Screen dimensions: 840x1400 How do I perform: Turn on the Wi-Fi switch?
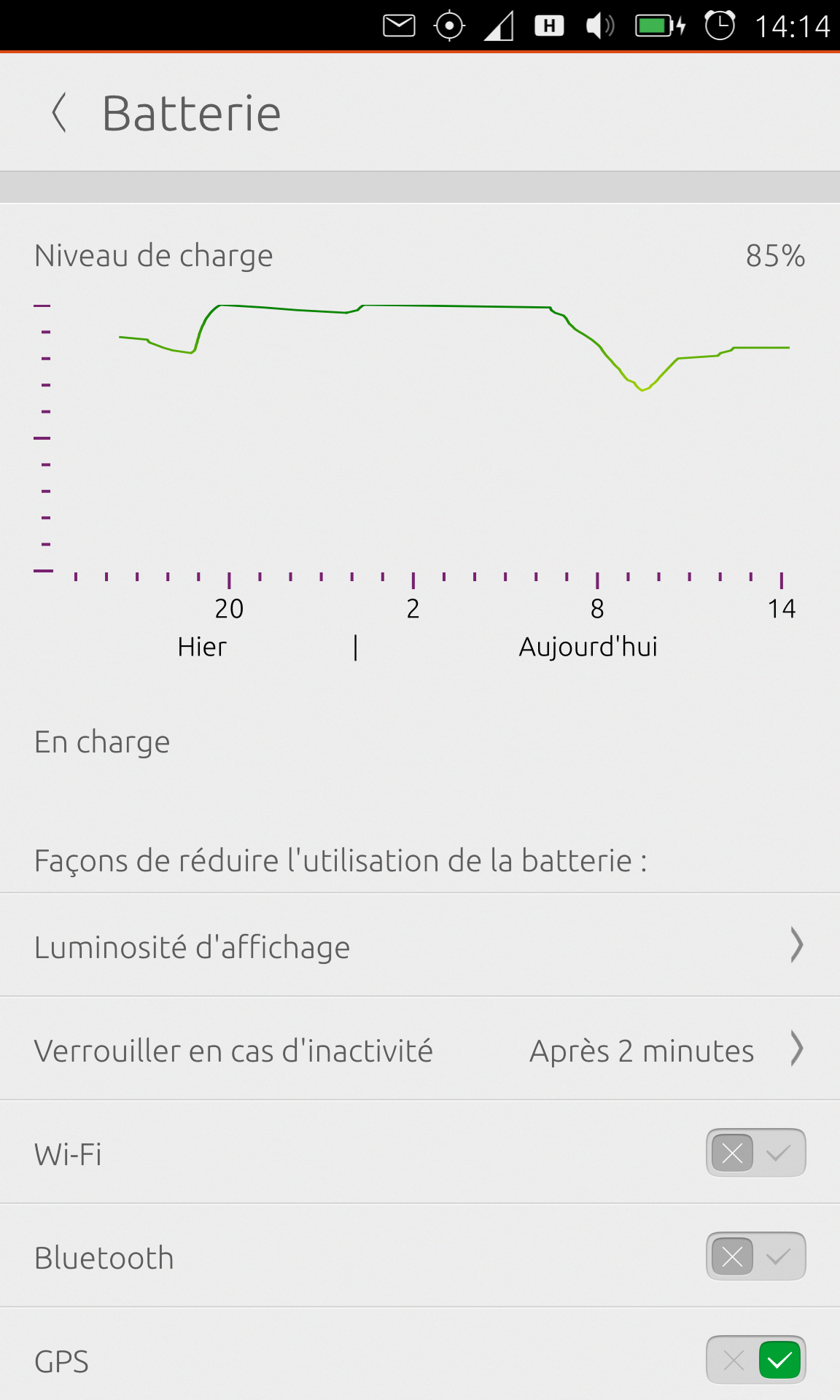755,1153
